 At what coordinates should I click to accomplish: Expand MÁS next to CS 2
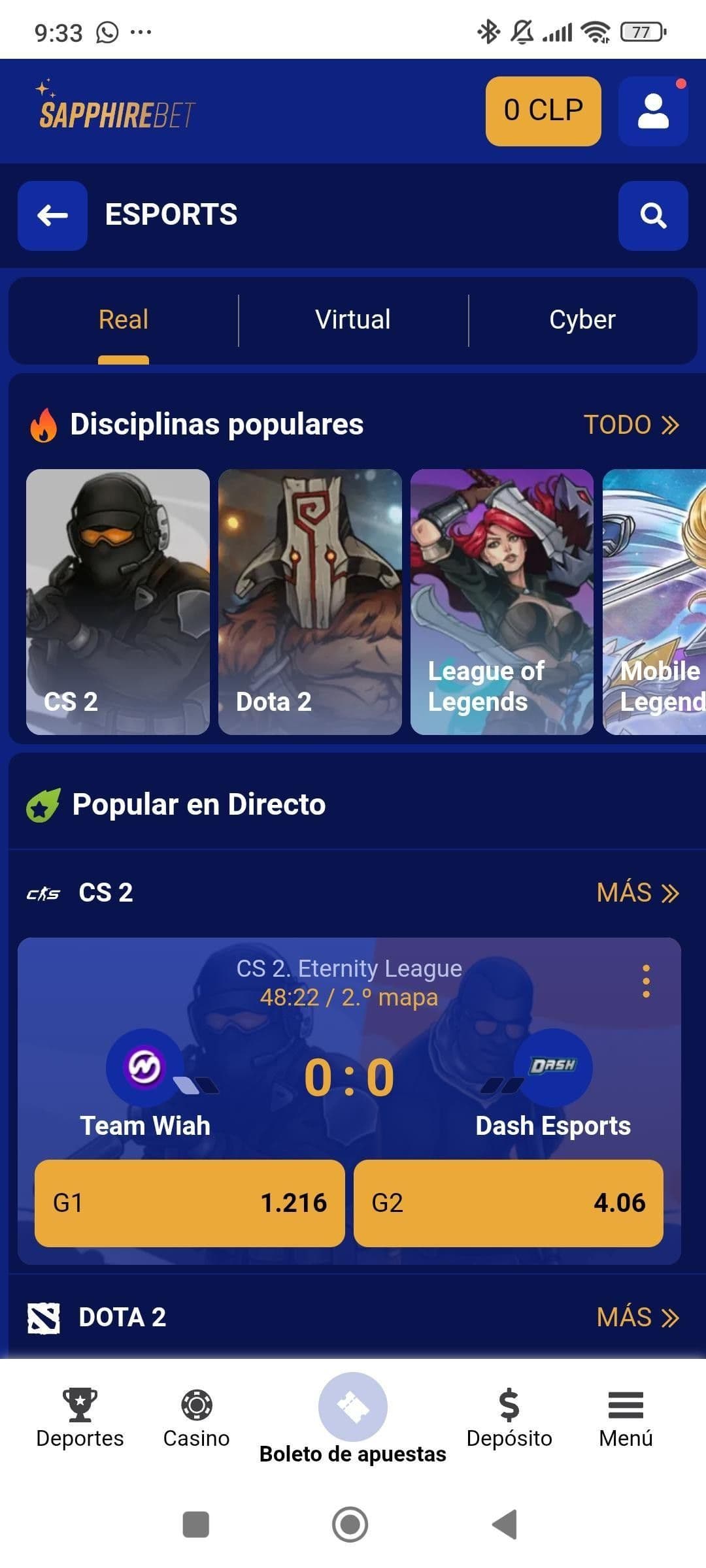[x=637, y=892]
